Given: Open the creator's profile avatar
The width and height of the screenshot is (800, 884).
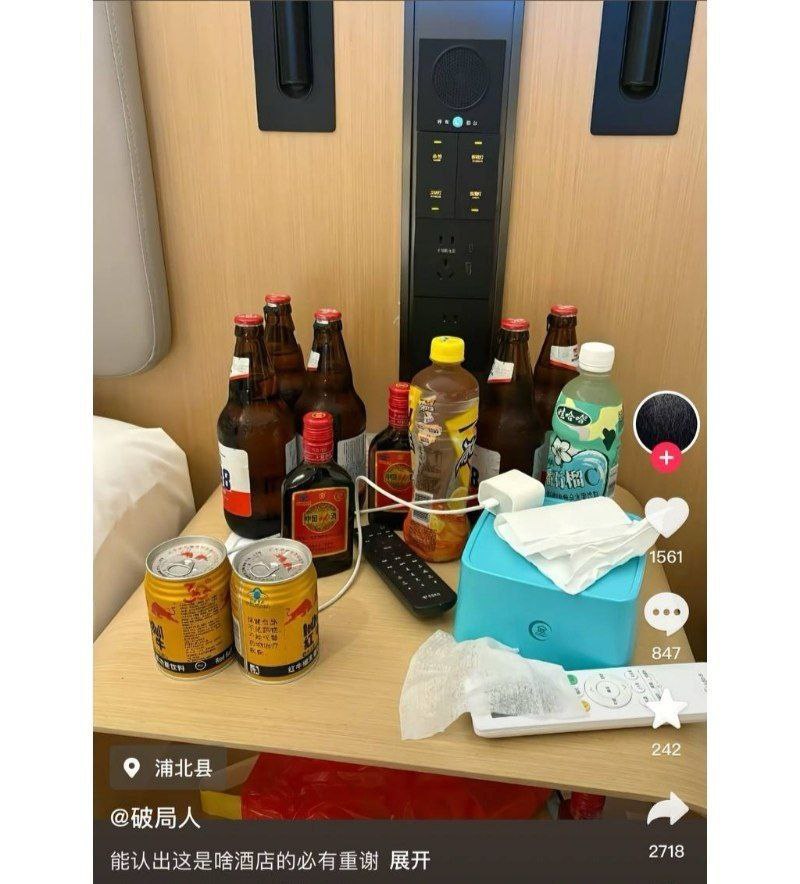Looking at the screenshot, I should [x=666, y=422].
